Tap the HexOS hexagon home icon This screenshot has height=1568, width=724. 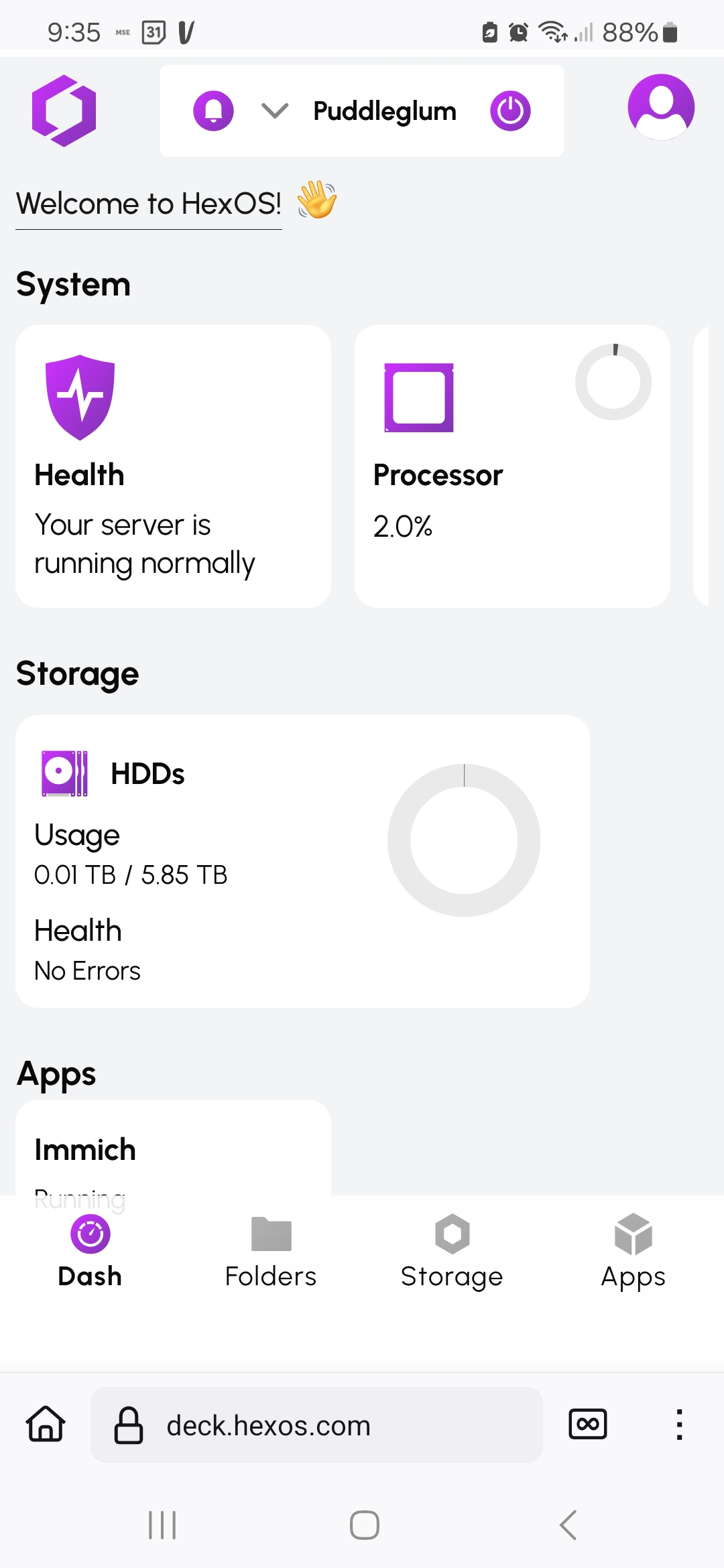coord(64,111)
